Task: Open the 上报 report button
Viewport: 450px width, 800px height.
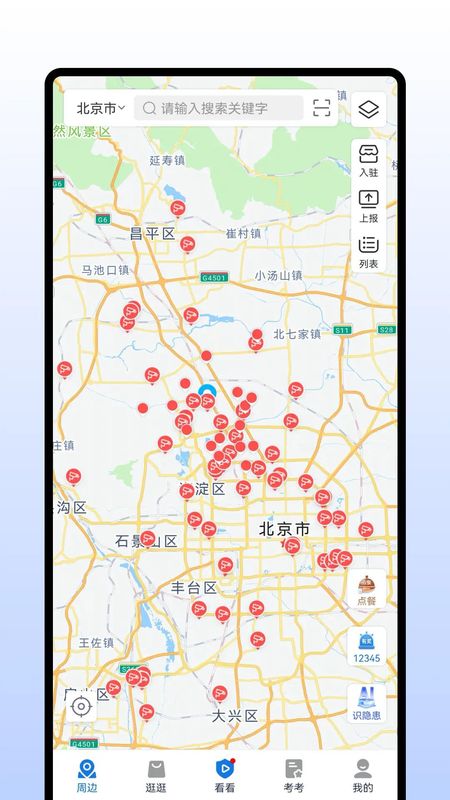Action: tap(368, 206)
